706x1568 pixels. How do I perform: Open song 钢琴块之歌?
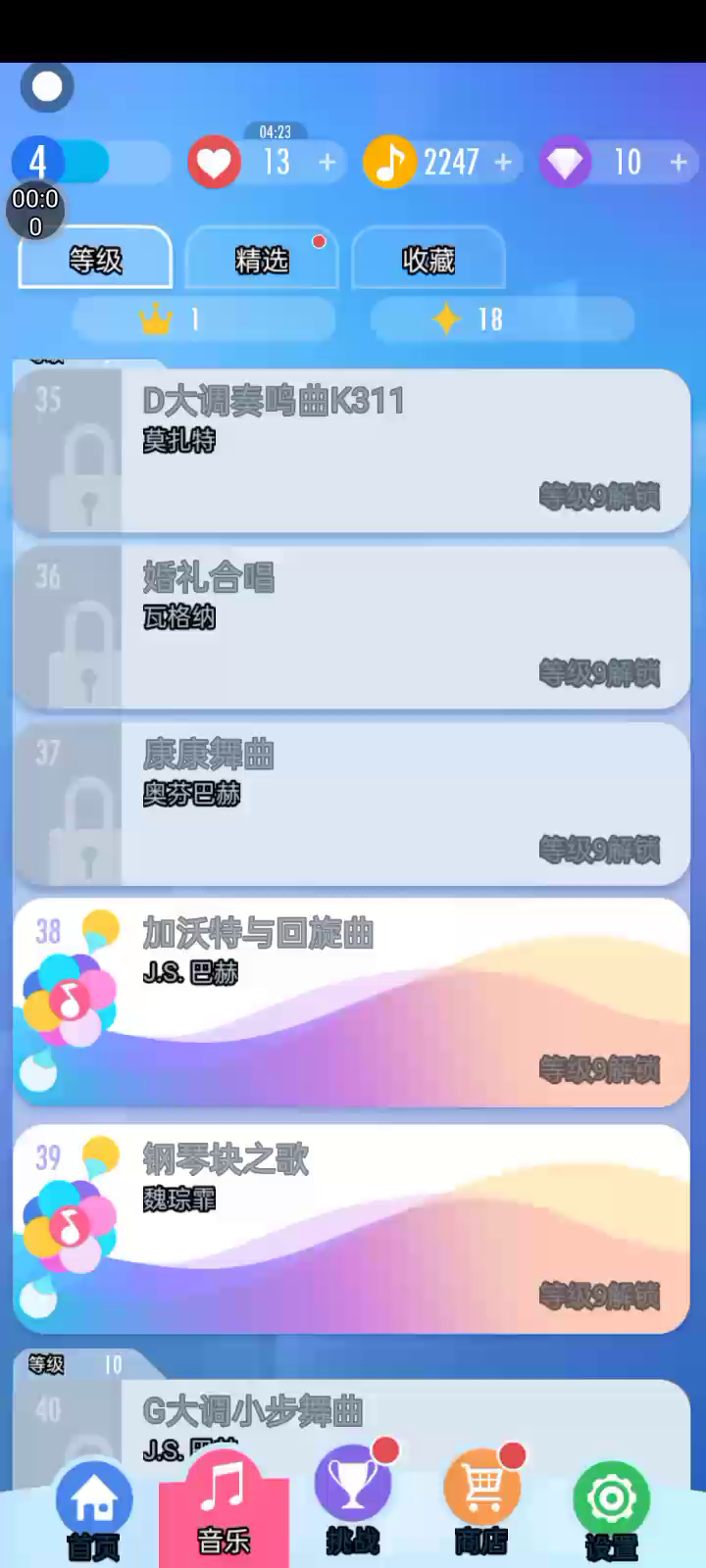(x=351, y=1227)
